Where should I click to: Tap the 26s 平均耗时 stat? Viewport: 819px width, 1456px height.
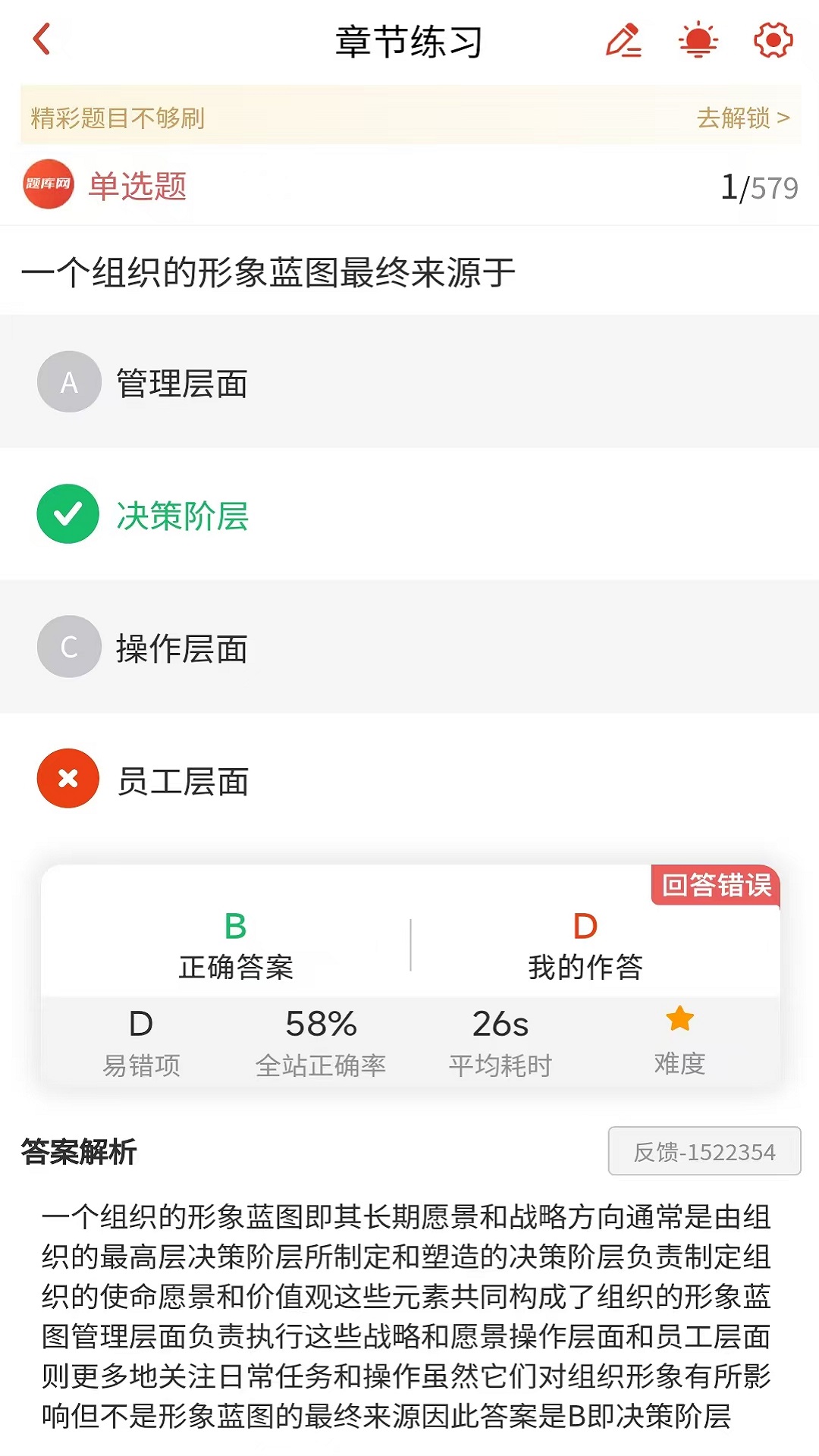point(499,1039)
